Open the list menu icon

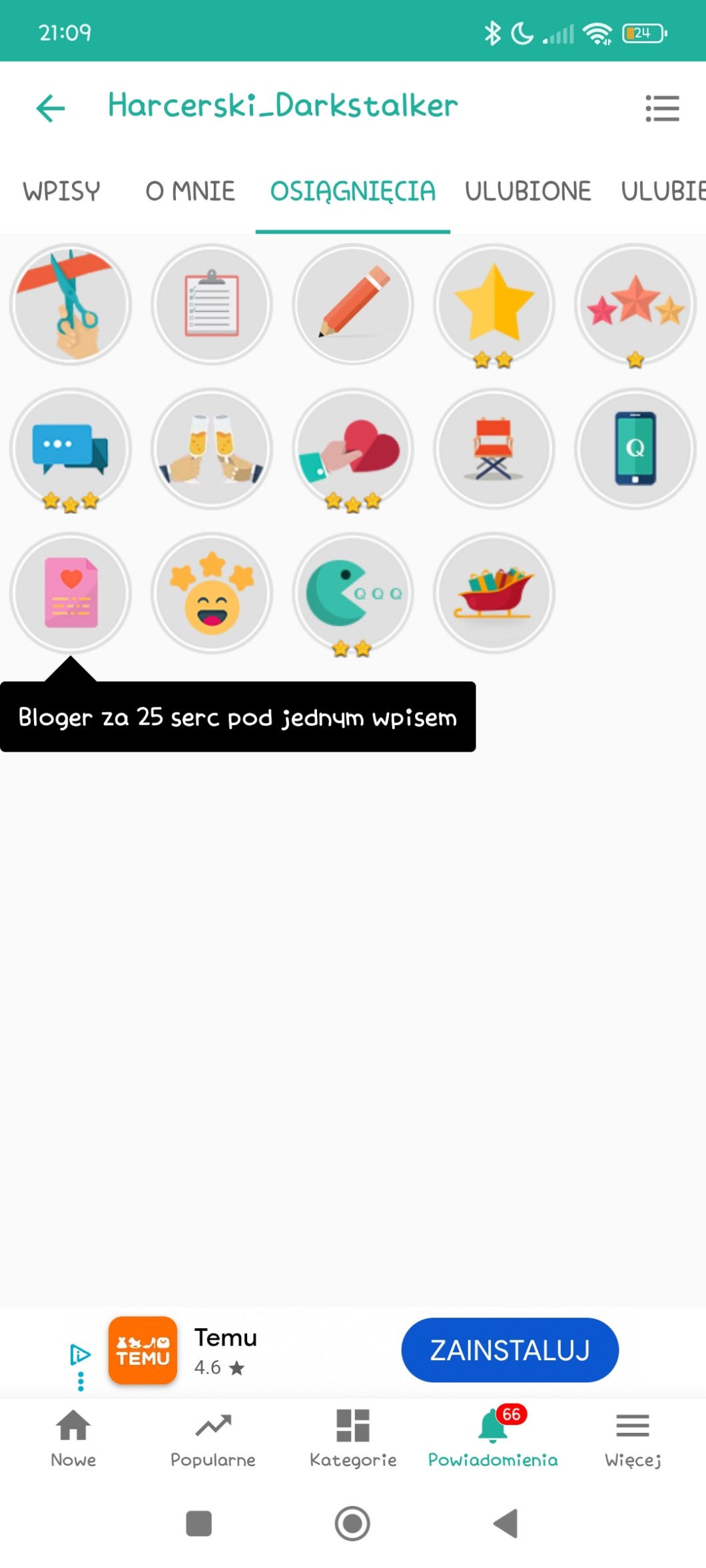[661, 108]
